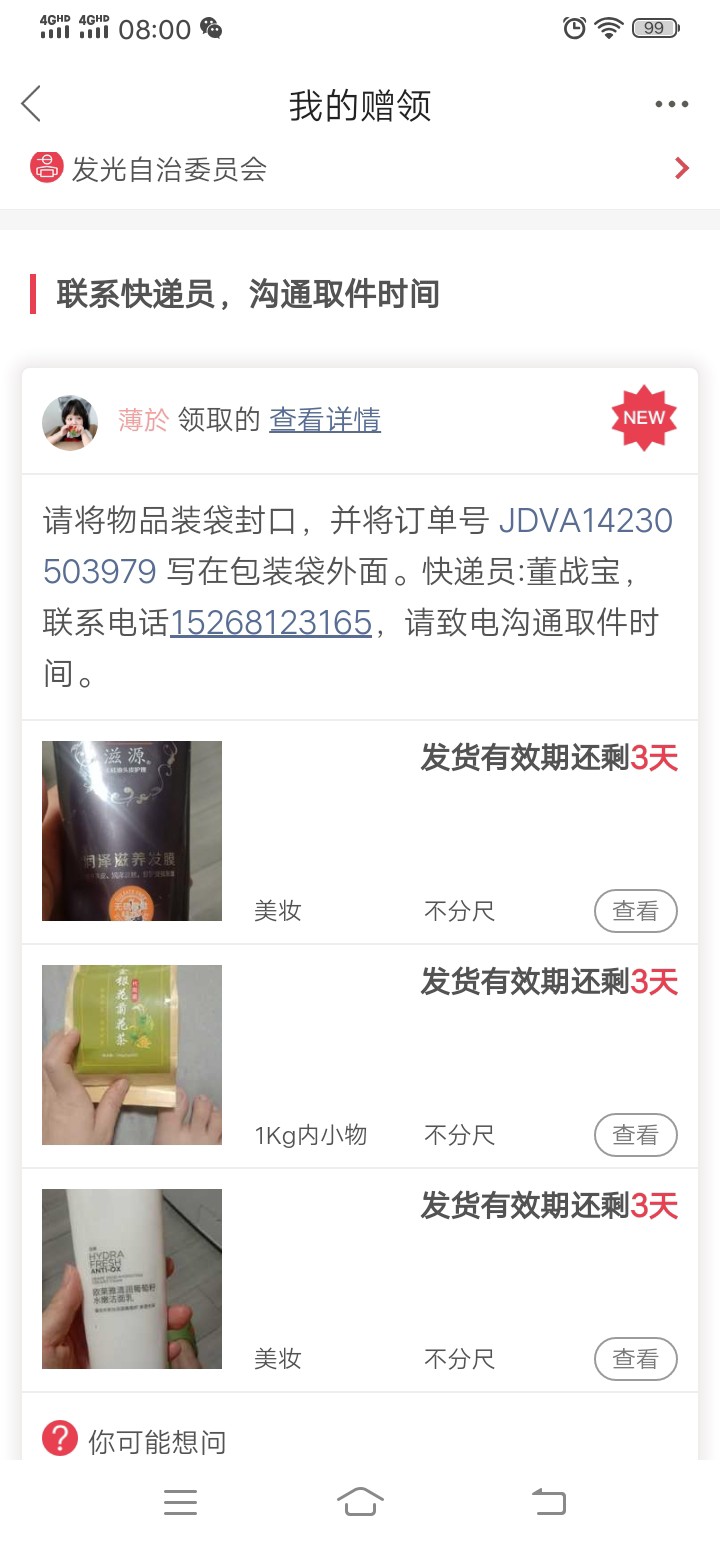The height and width of the screenshot is (1544, 720).
Task: Return to the phone home screen
Action: point(360,1502)
